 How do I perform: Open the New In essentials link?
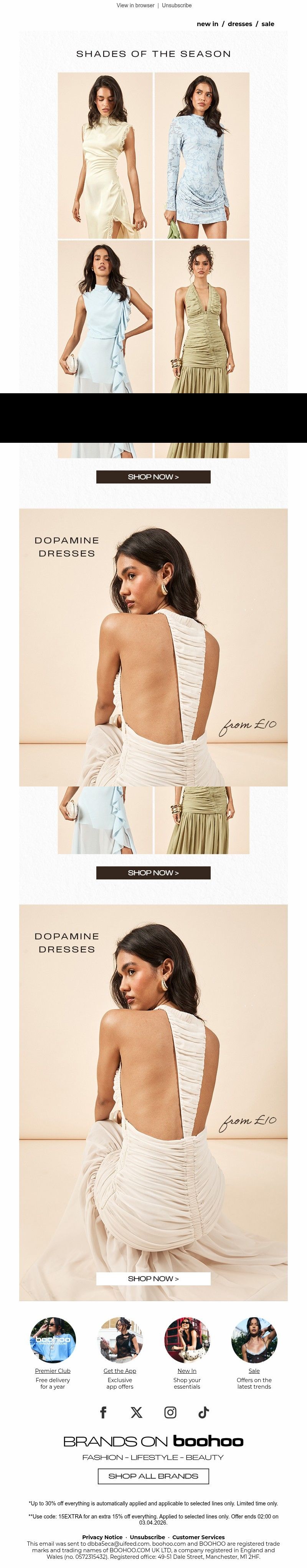187,1371
